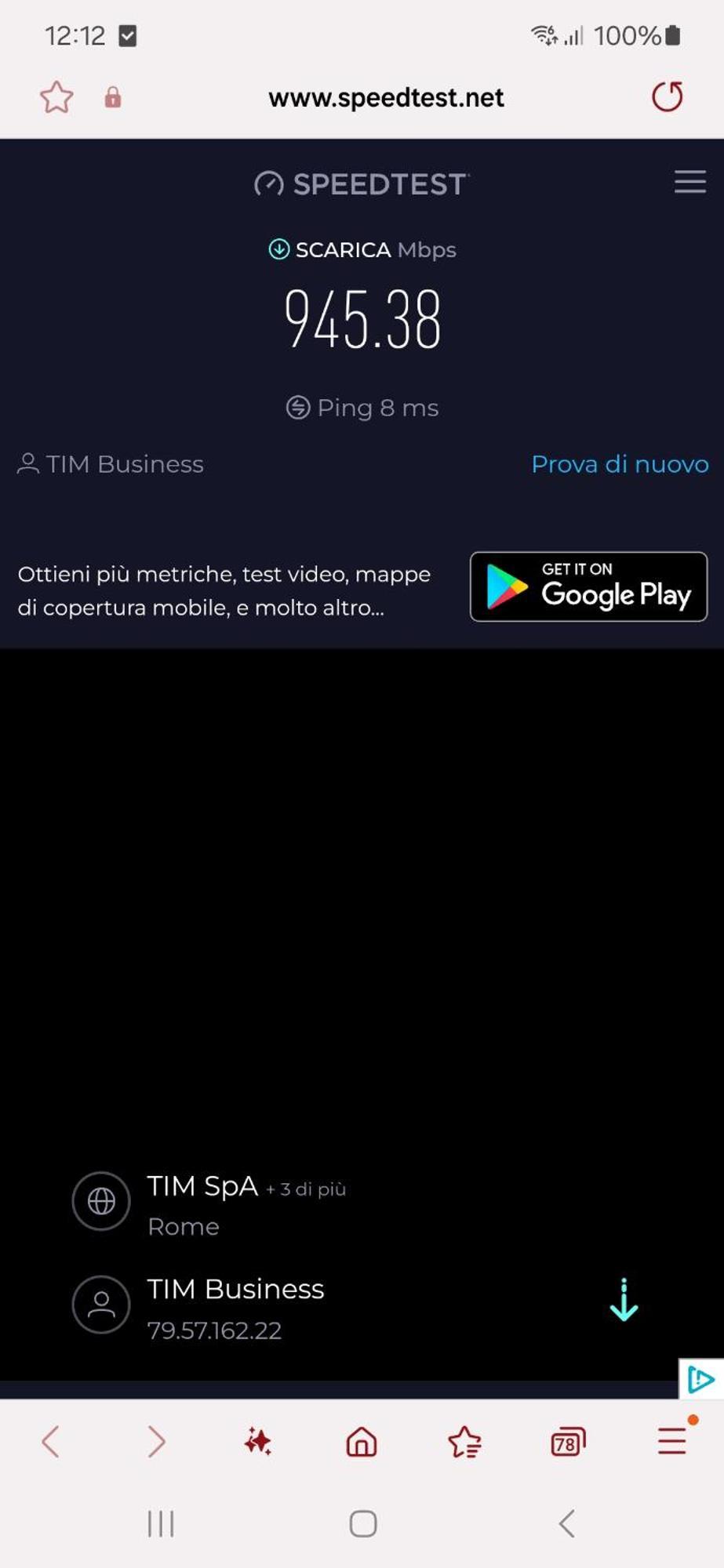Open the Speedtest hamburger menu
This screenshot has width=724, height=1568.
[x=689, y=182]
